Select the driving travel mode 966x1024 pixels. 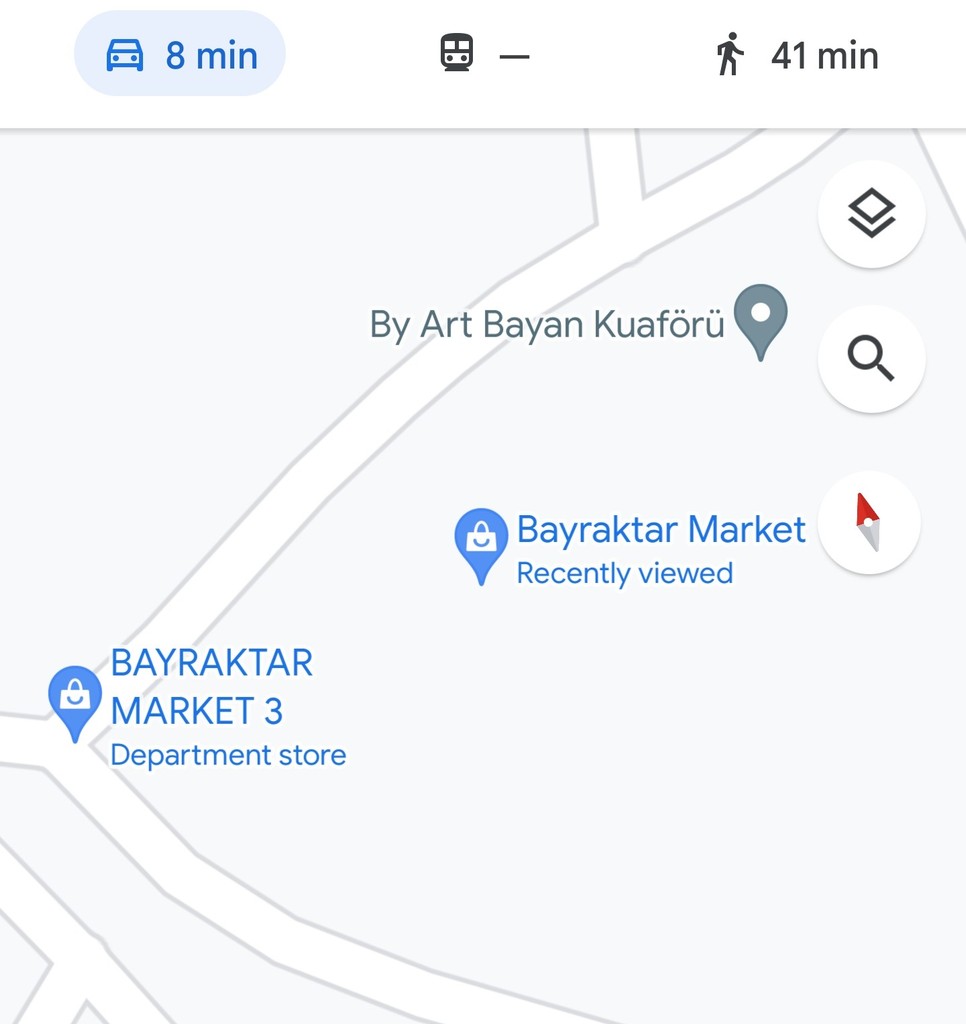[x=180, y=54]
